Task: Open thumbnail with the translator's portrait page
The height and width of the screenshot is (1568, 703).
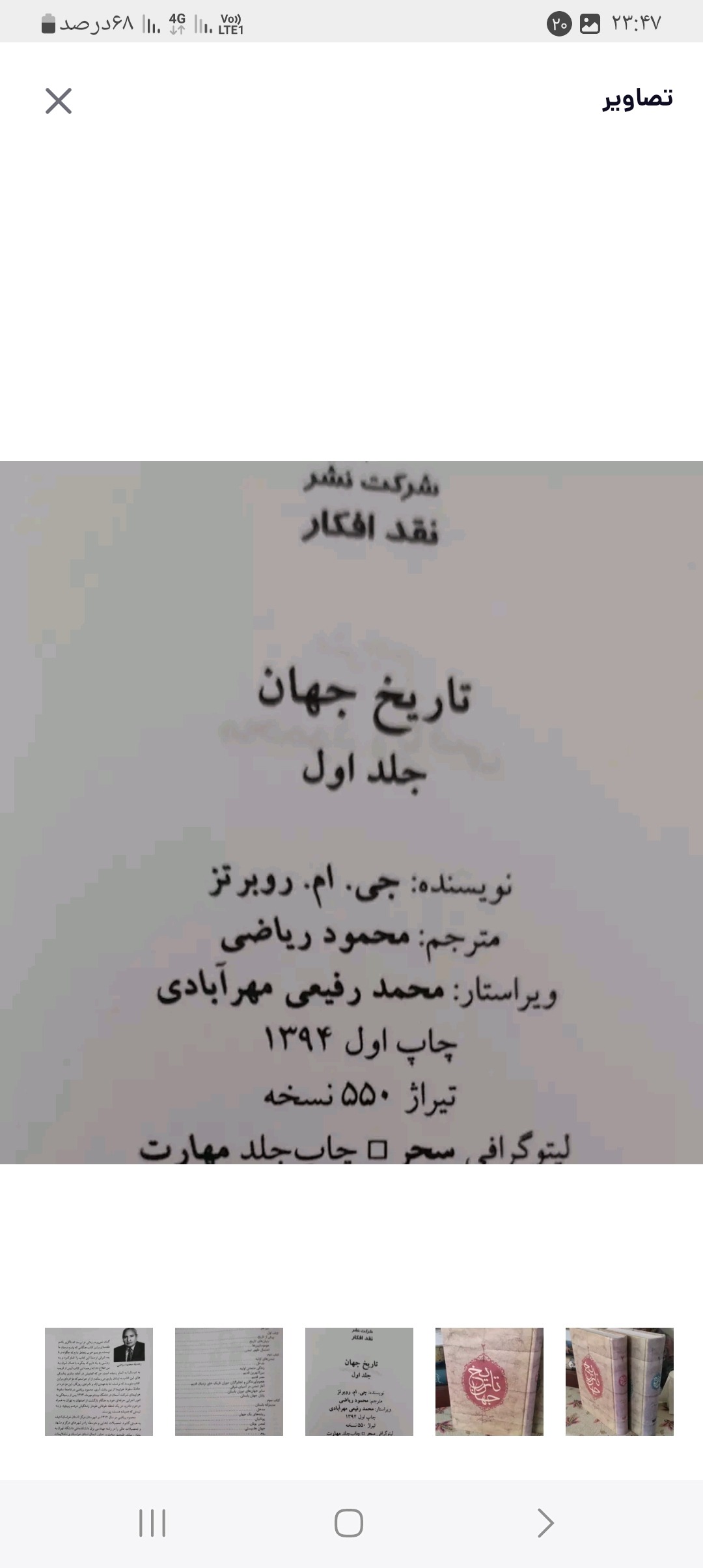Action: click(99, 1382)
